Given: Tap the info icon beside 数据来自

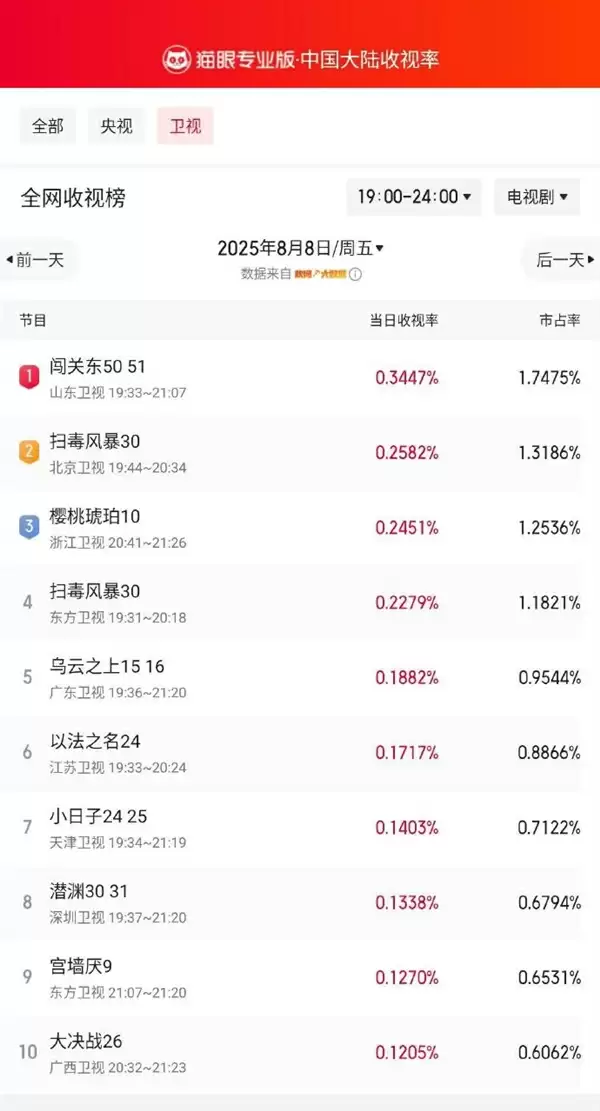Looking at the screenshot, I should (355, 274).
